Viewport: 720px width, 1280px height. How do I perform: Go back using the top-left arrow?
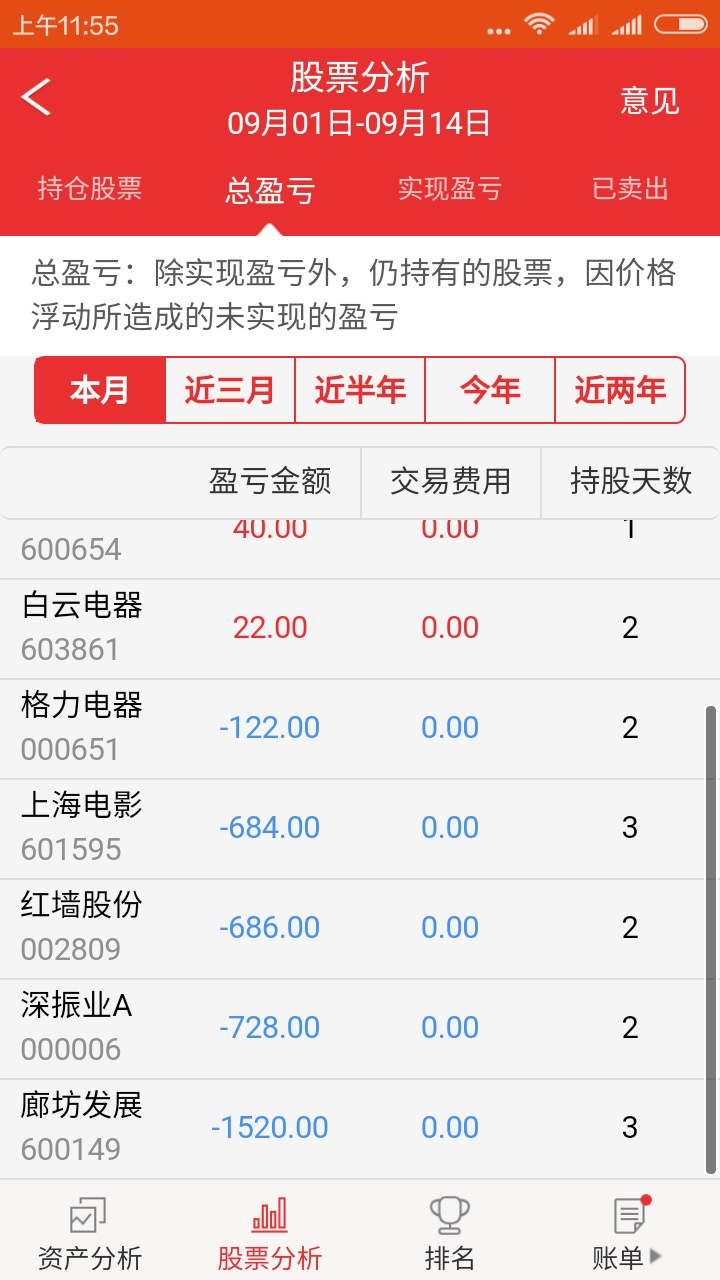click(x=37, y=98)
